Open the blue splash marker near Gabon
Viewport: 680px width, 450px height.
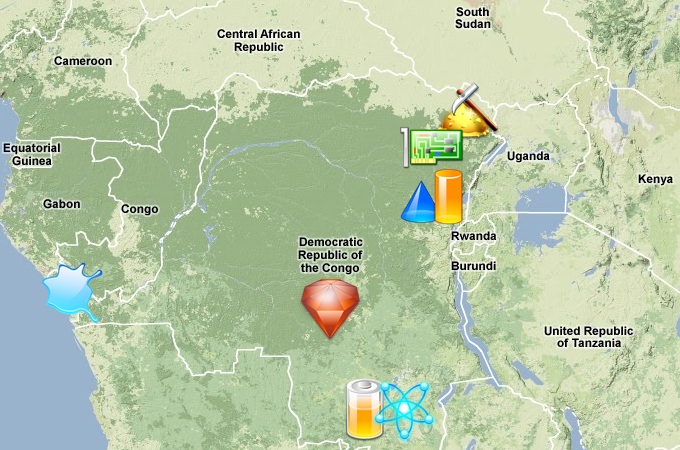click(x=69, y=291)
